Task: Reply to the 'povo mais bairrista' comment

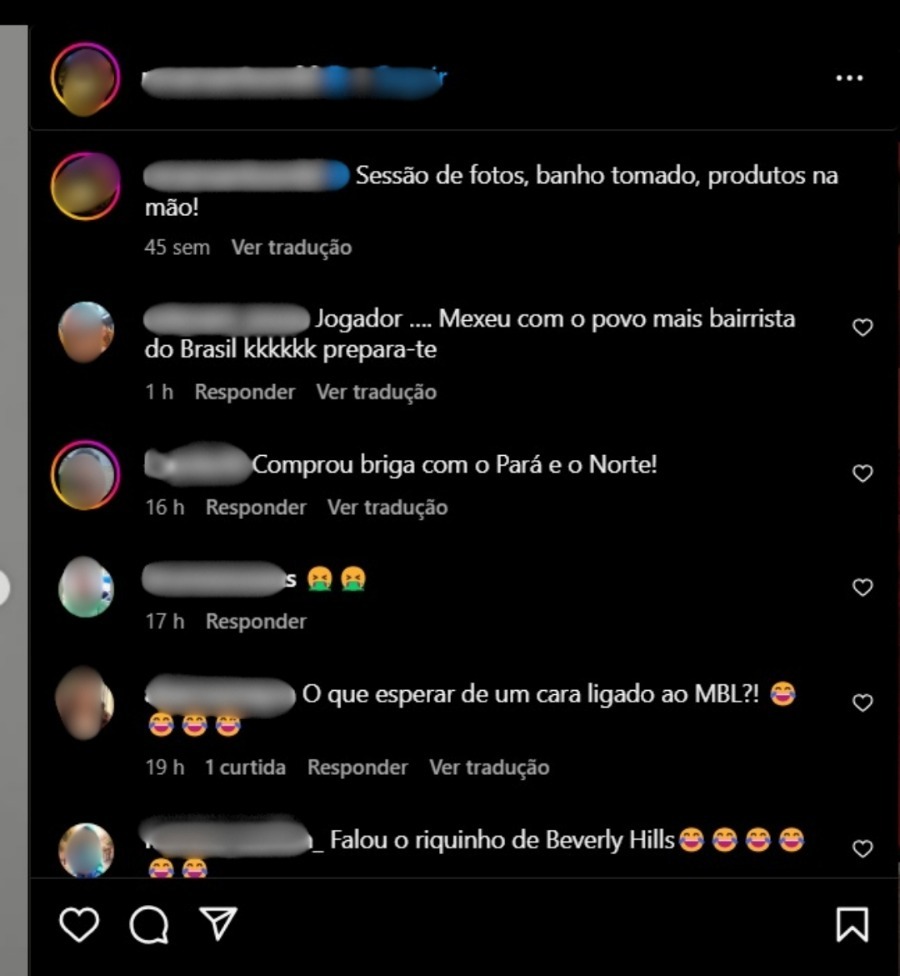Action: coord(244,392)
